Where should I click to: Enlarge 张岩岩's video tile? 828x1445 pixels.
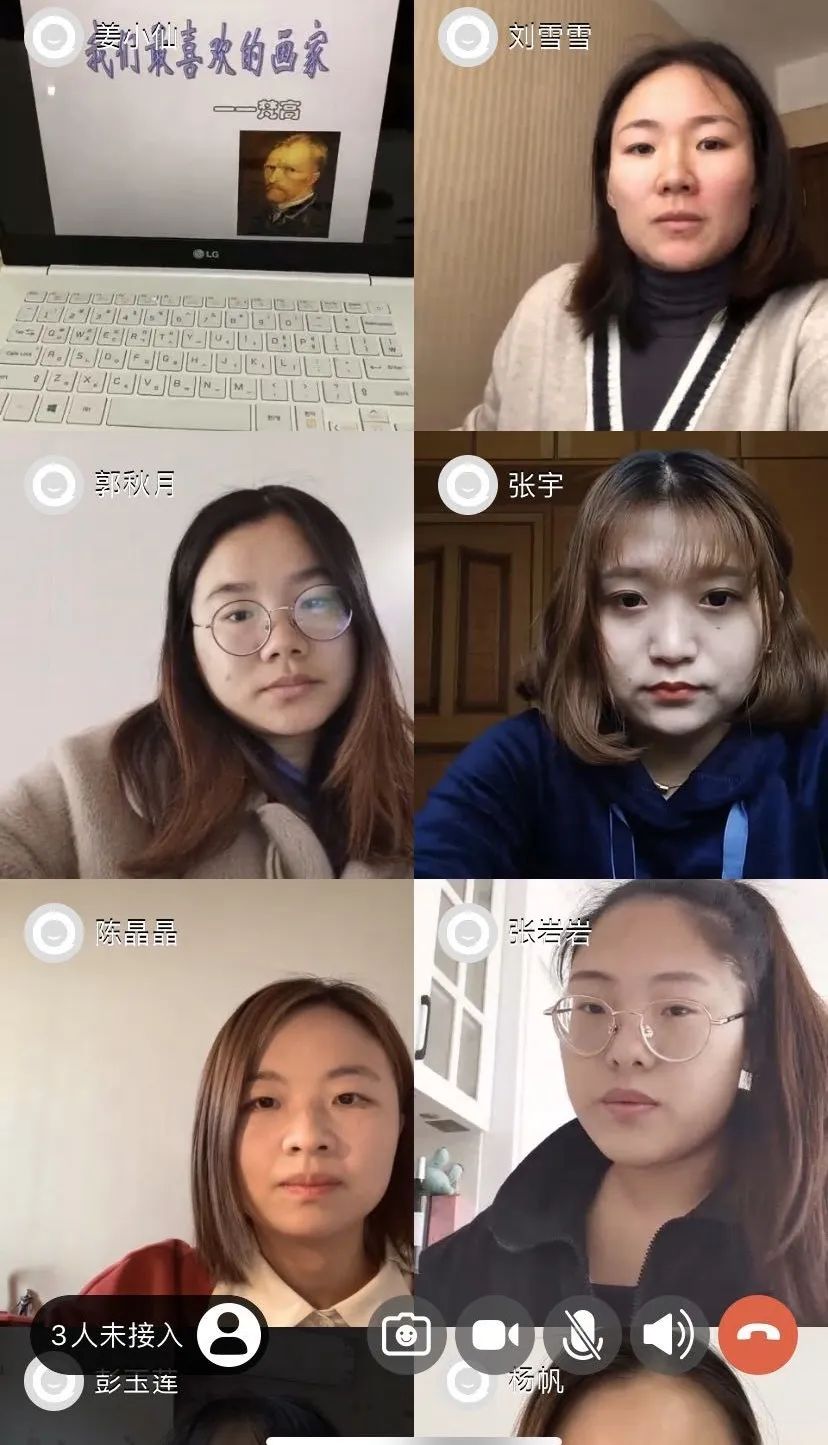(x=621, y=1100)
